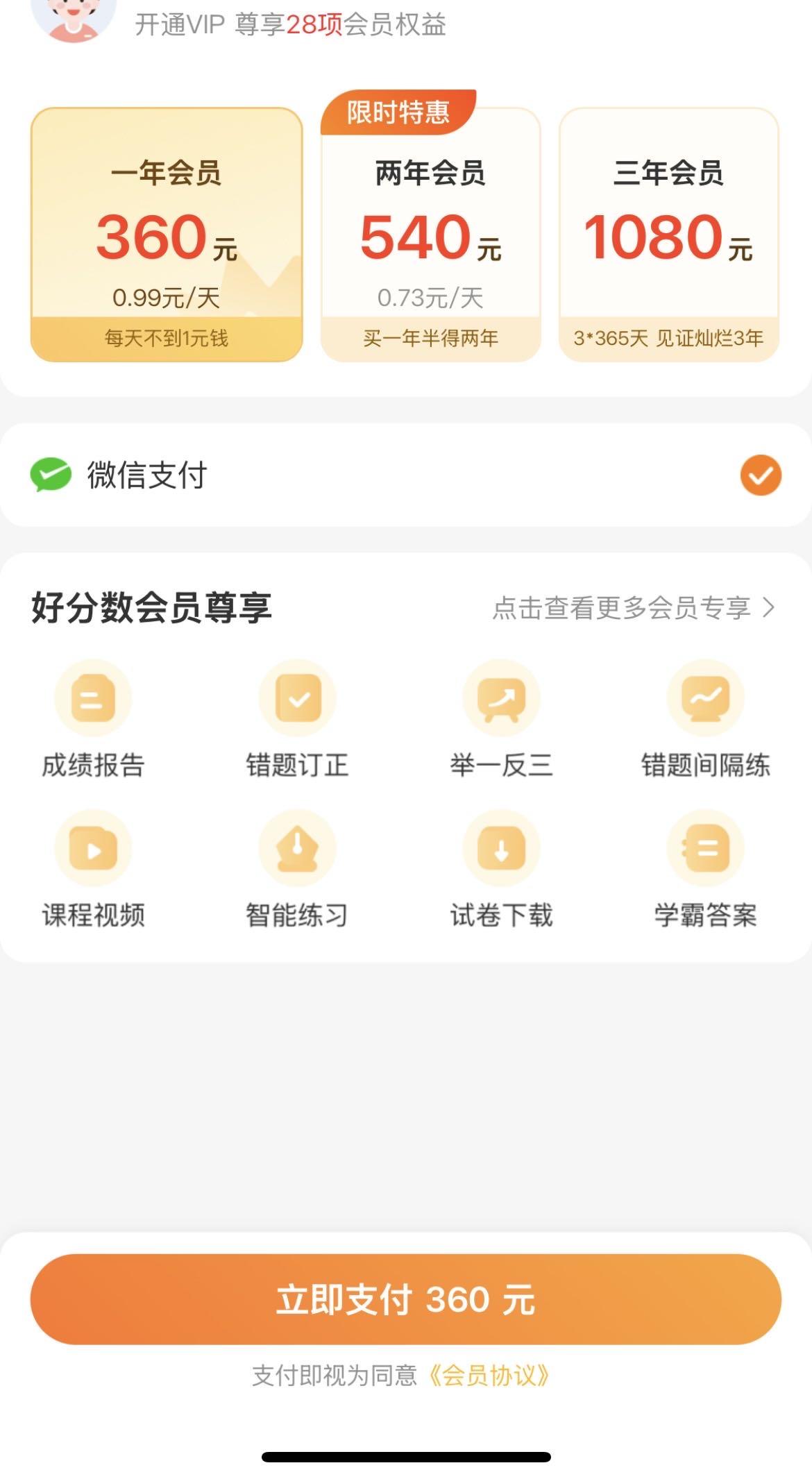View the 错题间隔练 benefit
Image resolution: width=812 pixels, height=1479 pixels.
705,720
